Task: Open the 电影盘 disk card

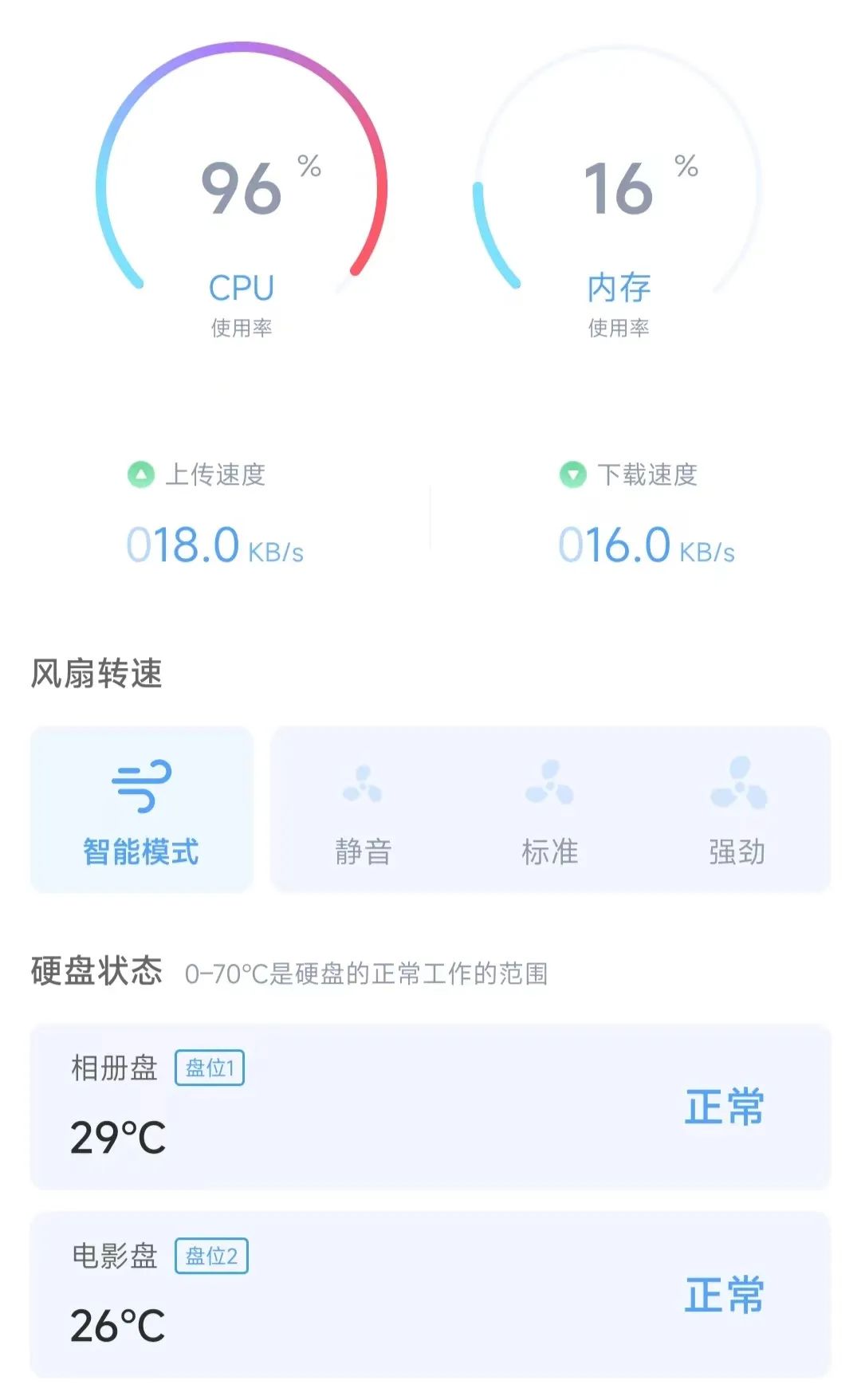Action: tap(431, 1293)
